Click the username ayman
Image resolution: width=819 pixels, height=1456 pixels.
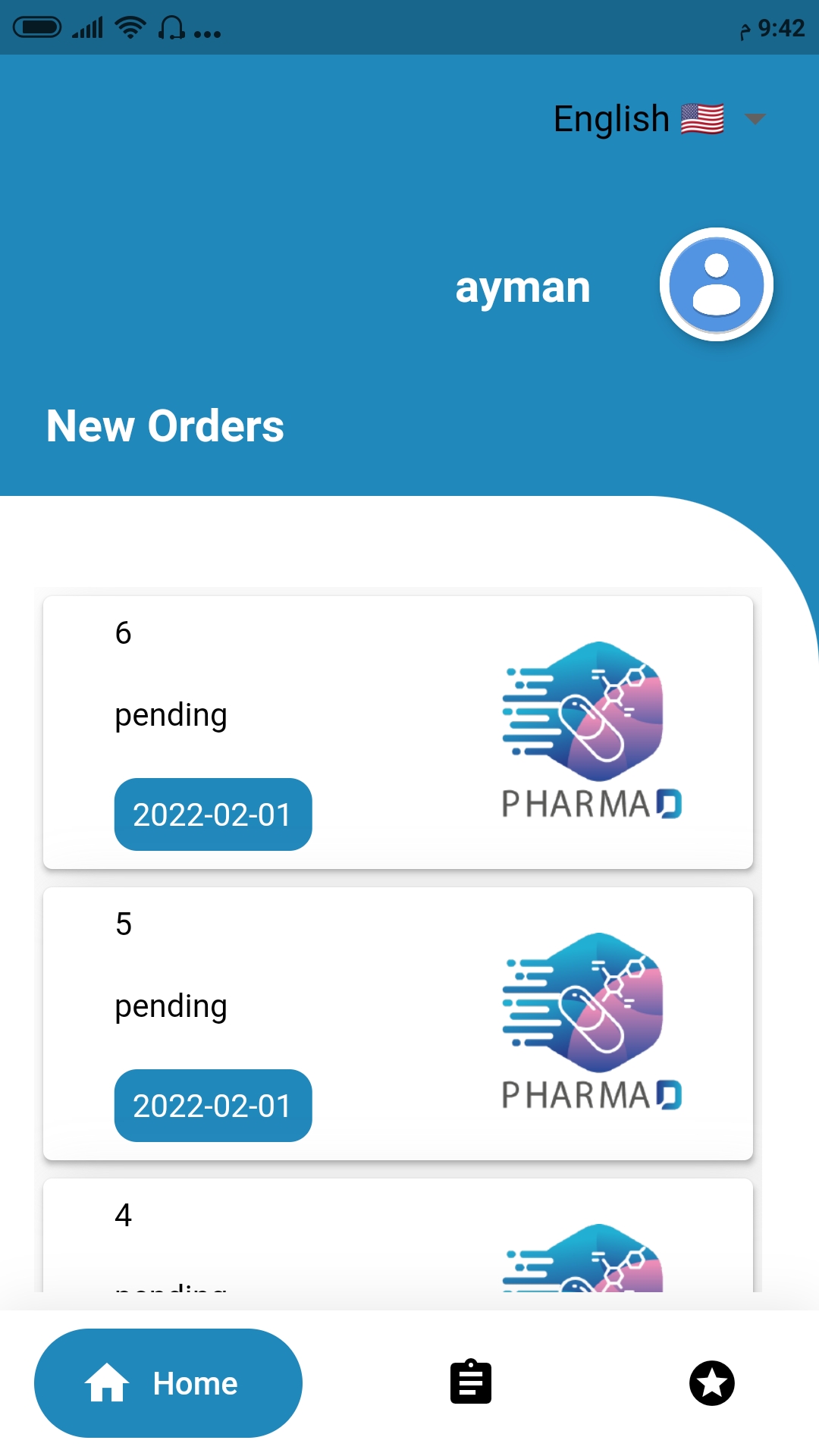522,287
